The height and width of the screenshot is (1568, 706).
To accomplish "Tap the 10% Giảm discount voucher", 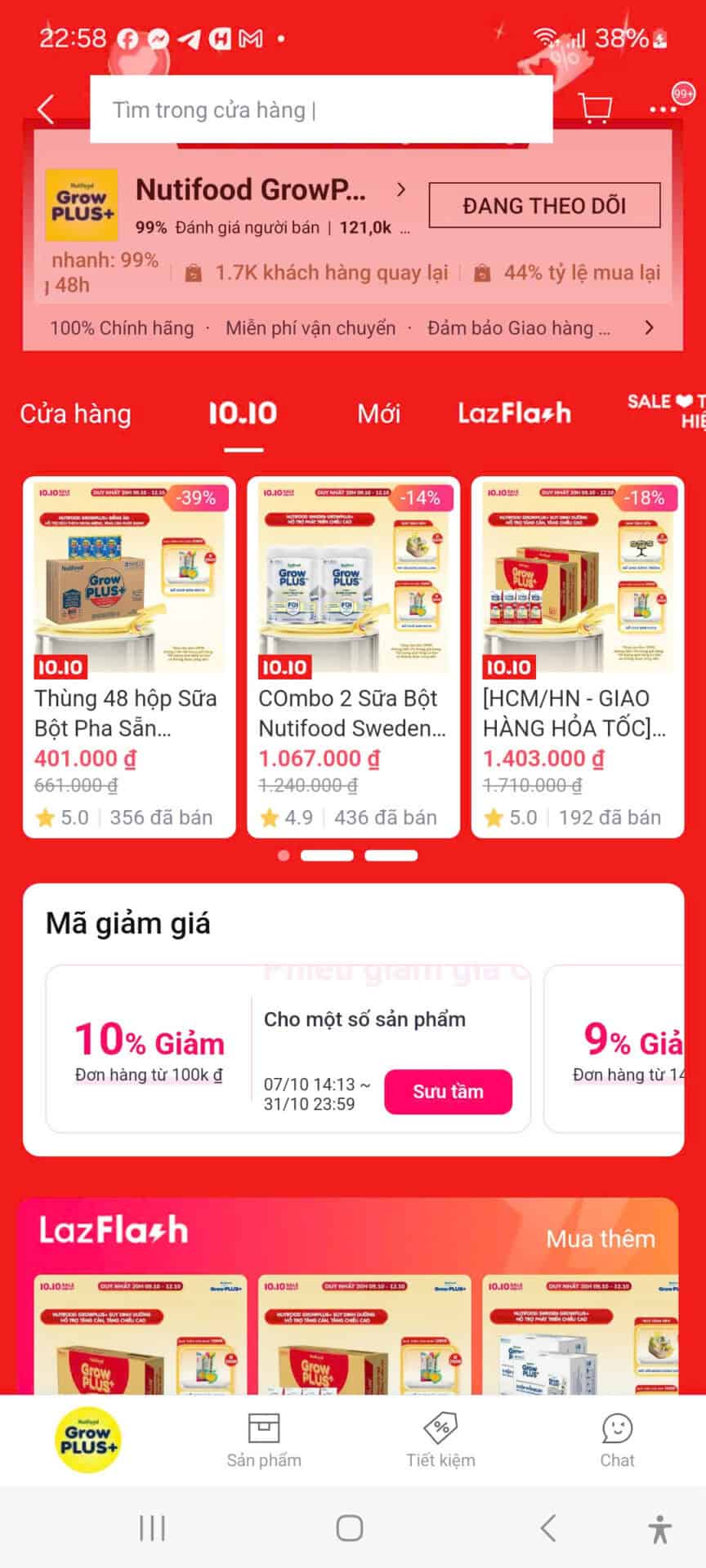I will 149,1044.
